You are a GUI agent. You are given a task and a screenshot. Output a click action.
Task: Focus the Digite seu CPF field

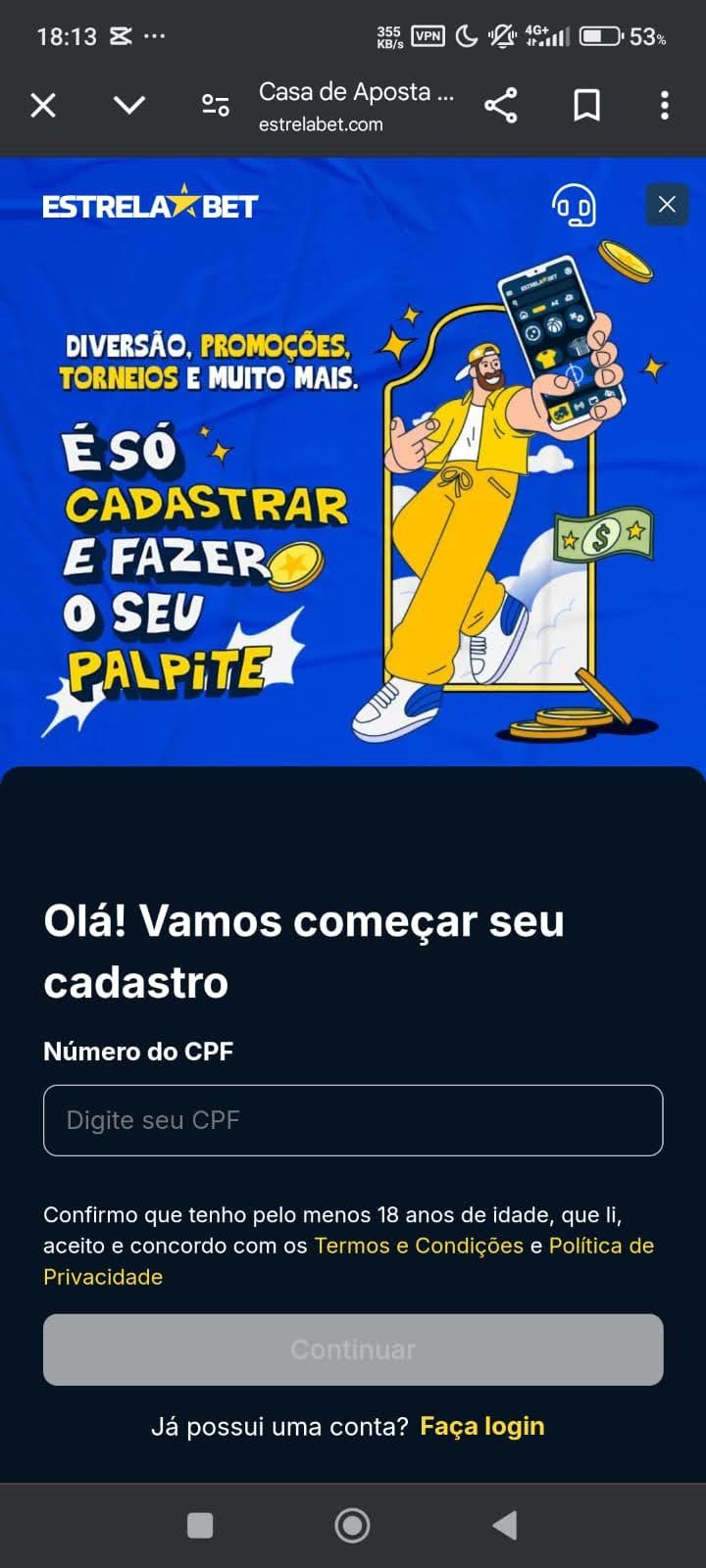pyautogui.click(x=353, y=1120)
